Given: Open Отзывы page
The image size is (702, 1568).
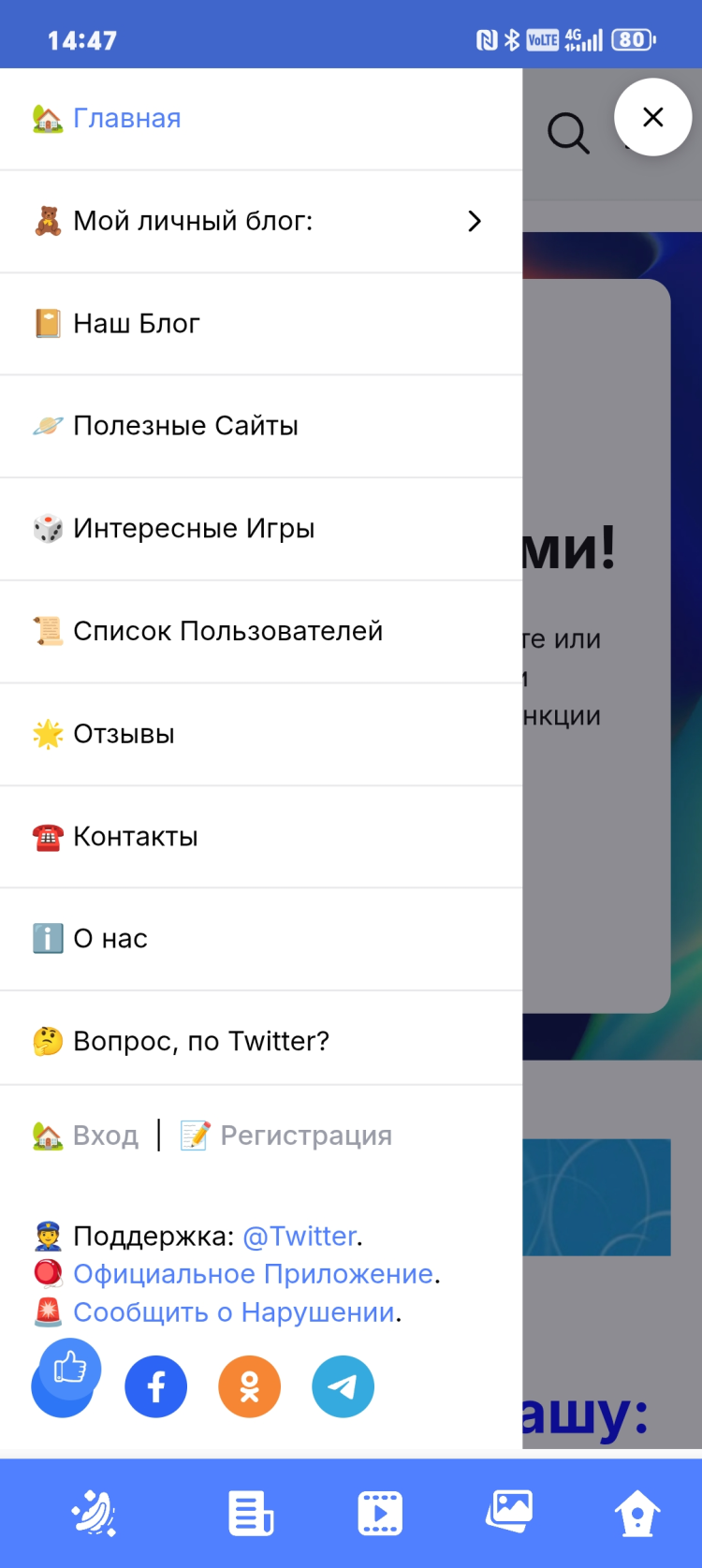Looking at the screenshot, I should click(124, 735).
